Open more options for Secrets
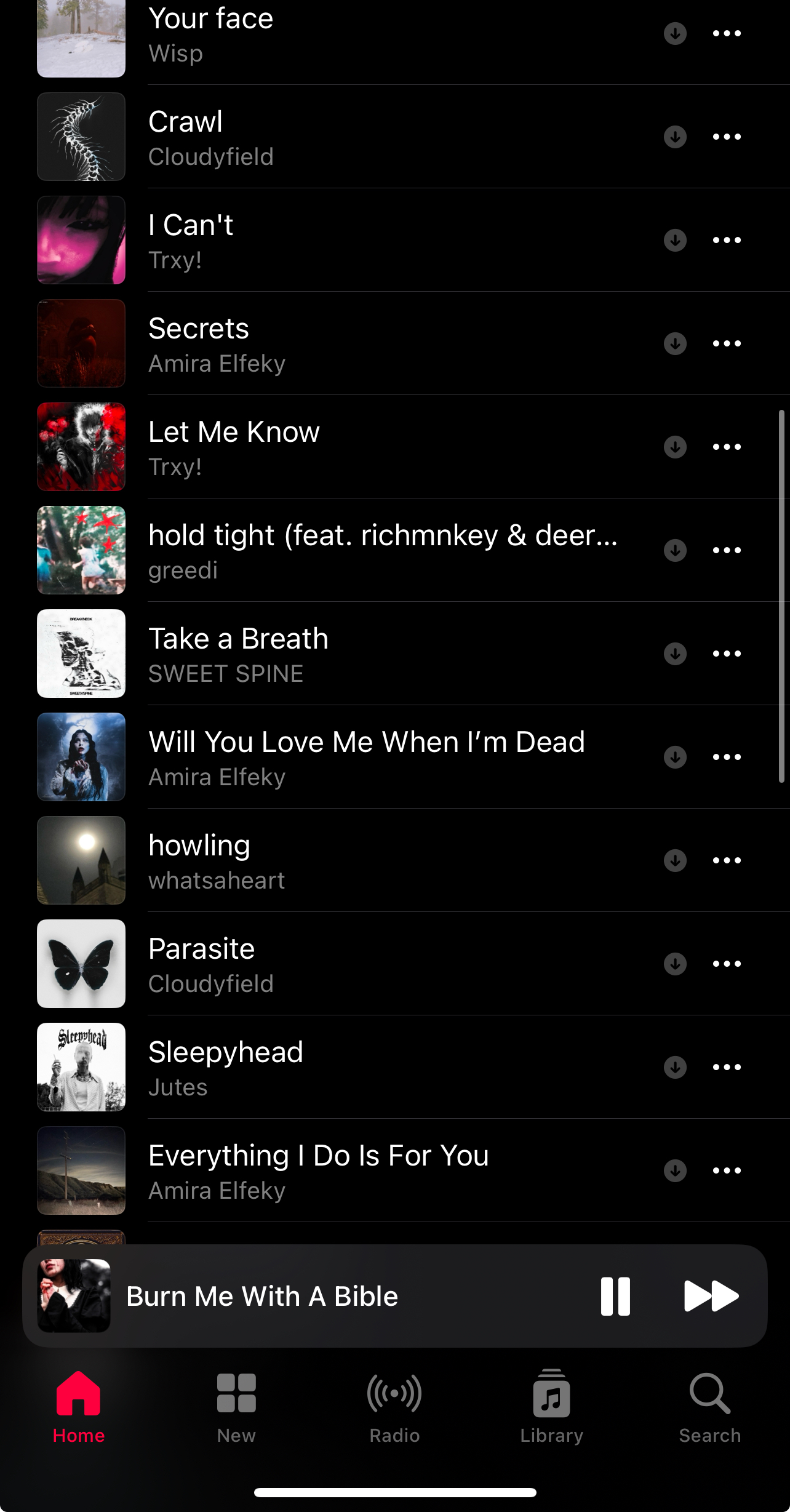Viewport: 790px width, 1512px height. (727, 343)
